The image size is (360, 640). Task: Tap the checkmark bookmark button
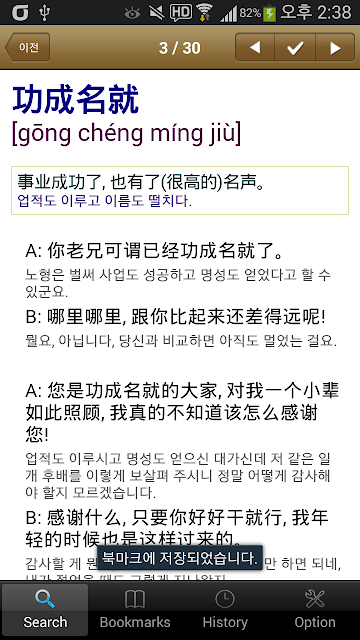(295, 47)
